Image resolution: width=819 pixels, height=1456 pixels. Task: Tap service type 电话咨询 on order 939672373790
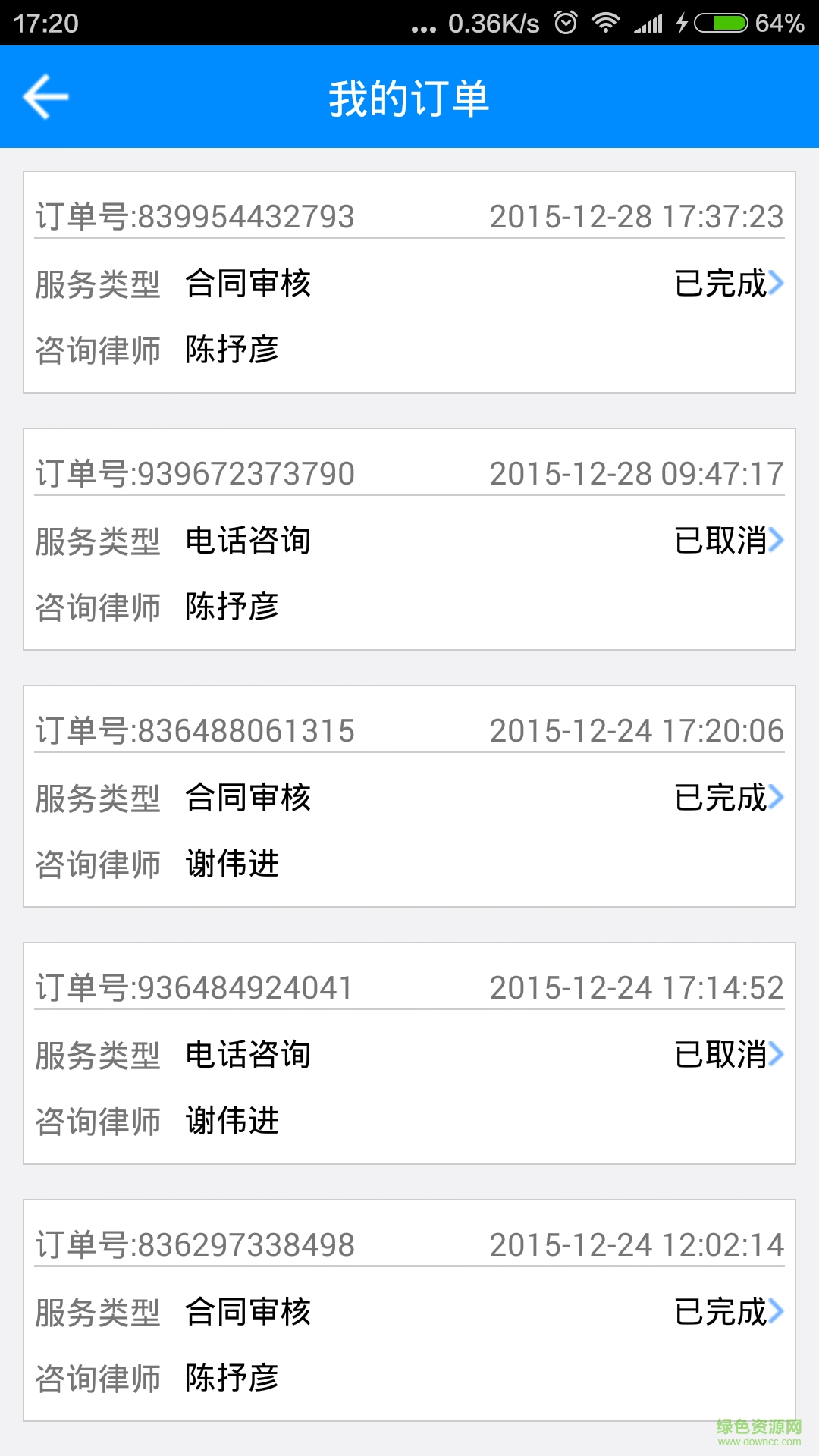249,541
